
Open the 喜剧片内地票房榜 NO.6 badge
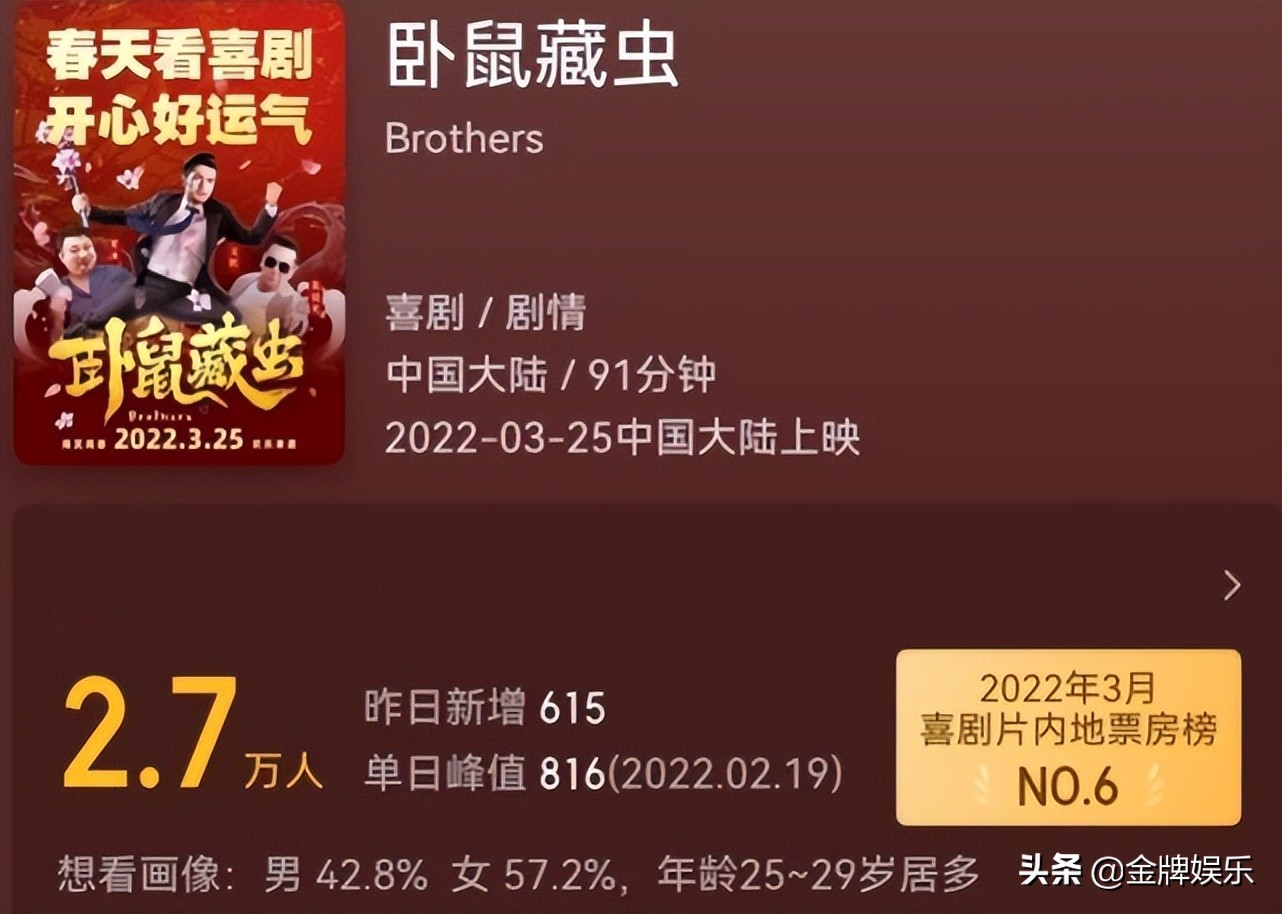coord(1067,737)
